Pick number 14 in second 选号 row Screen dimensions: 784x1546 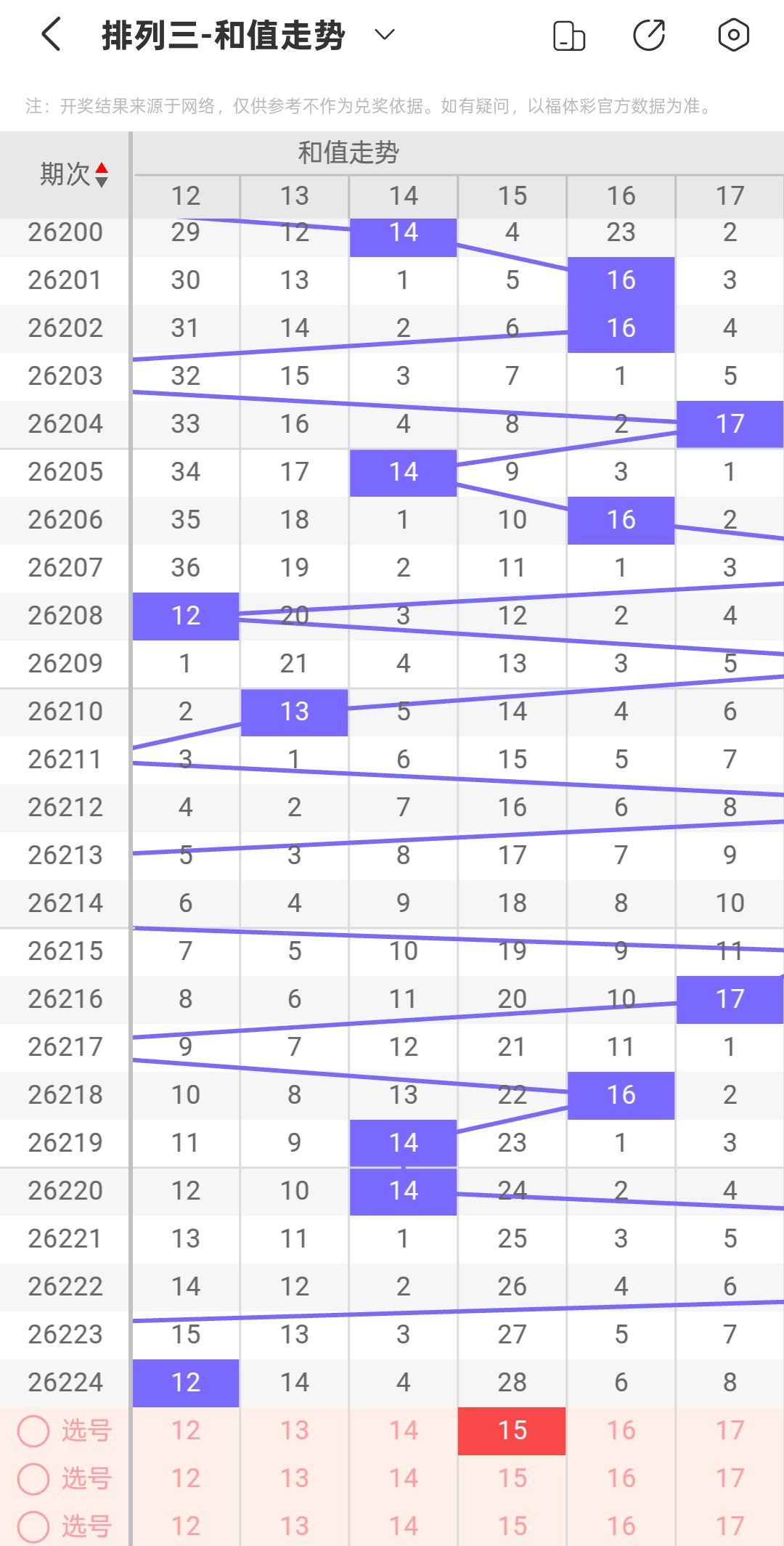(404, 1478)
